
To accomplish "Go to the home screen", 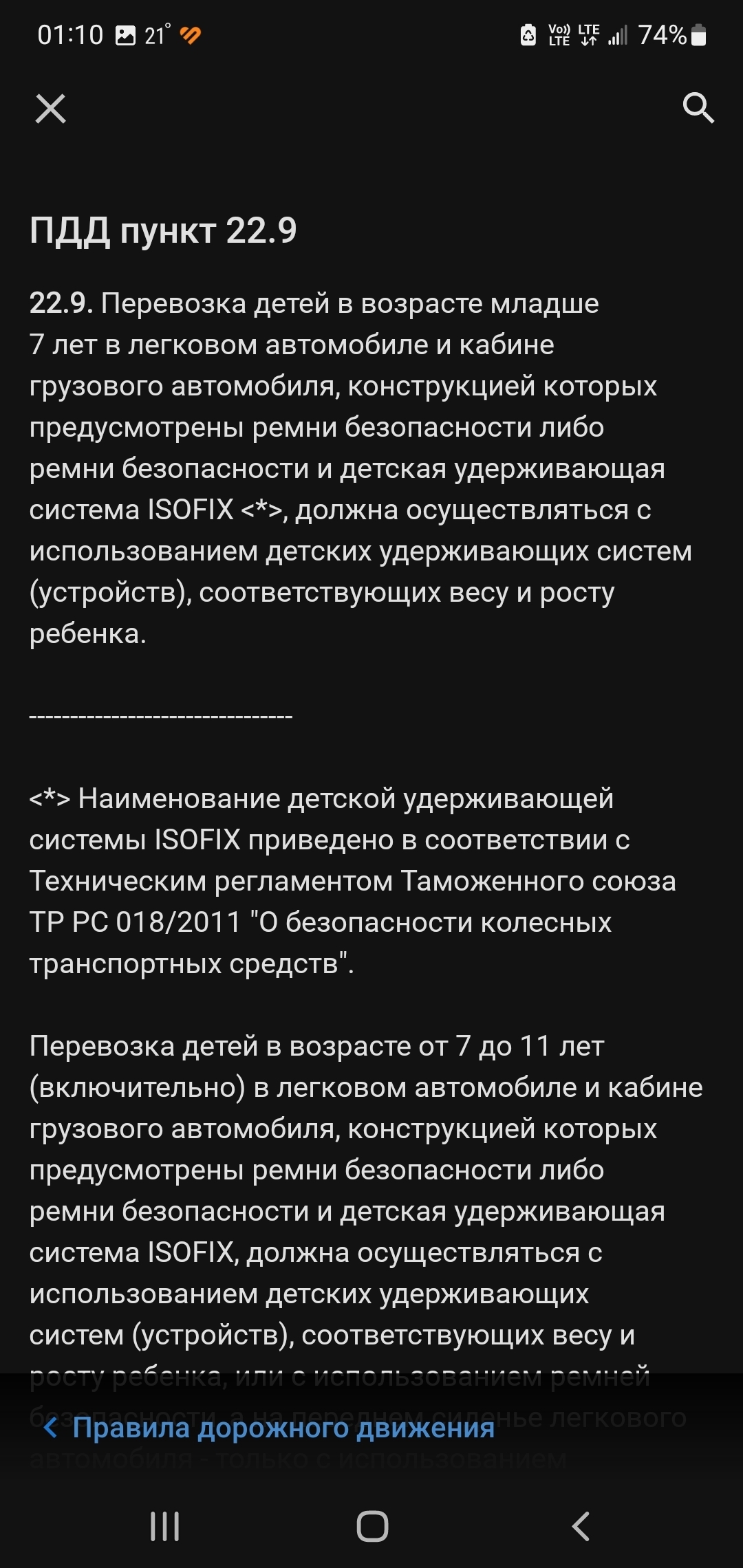I will 372,1526.
